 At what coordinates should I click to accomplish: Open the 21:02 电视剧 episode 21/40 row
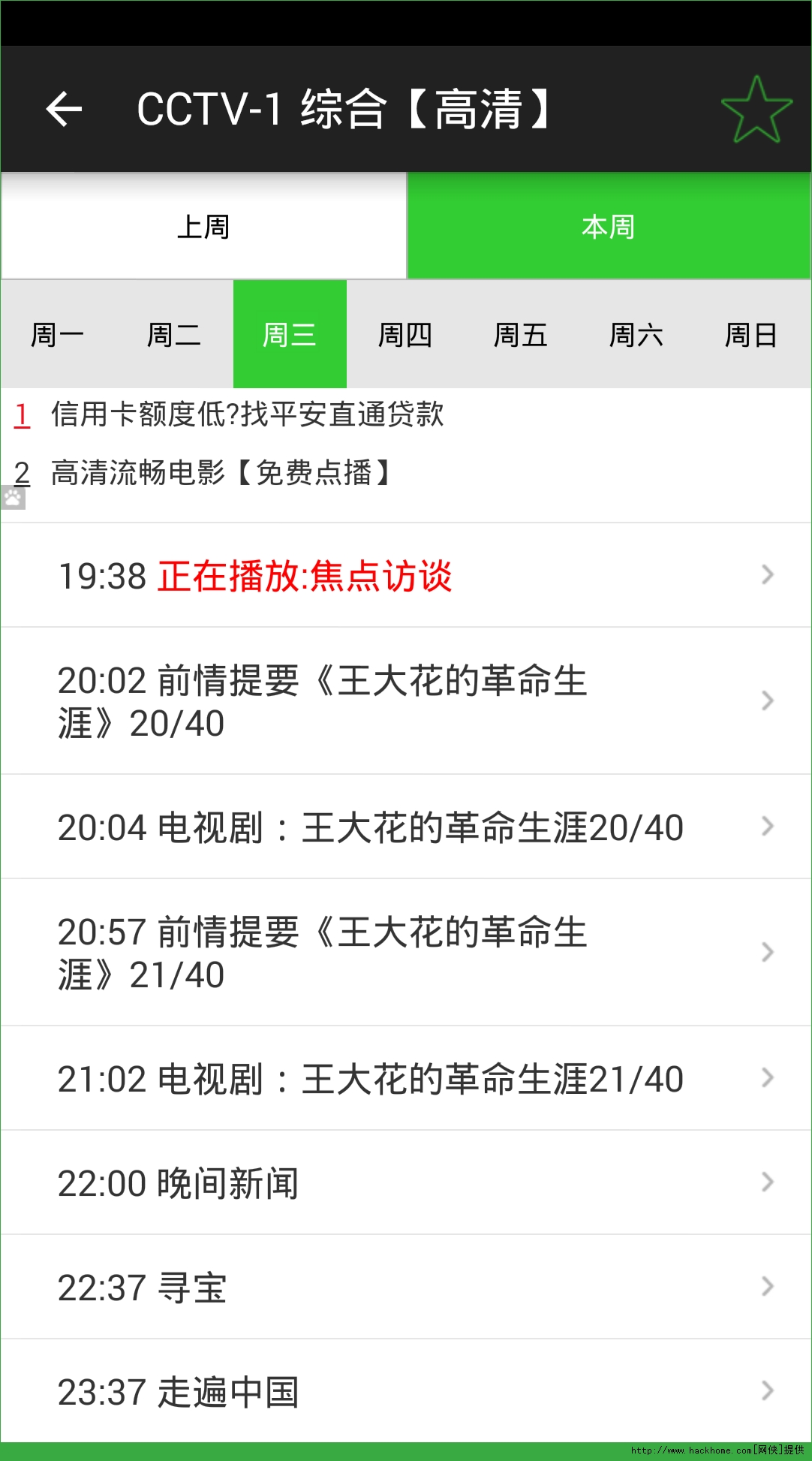point(406,1079)
